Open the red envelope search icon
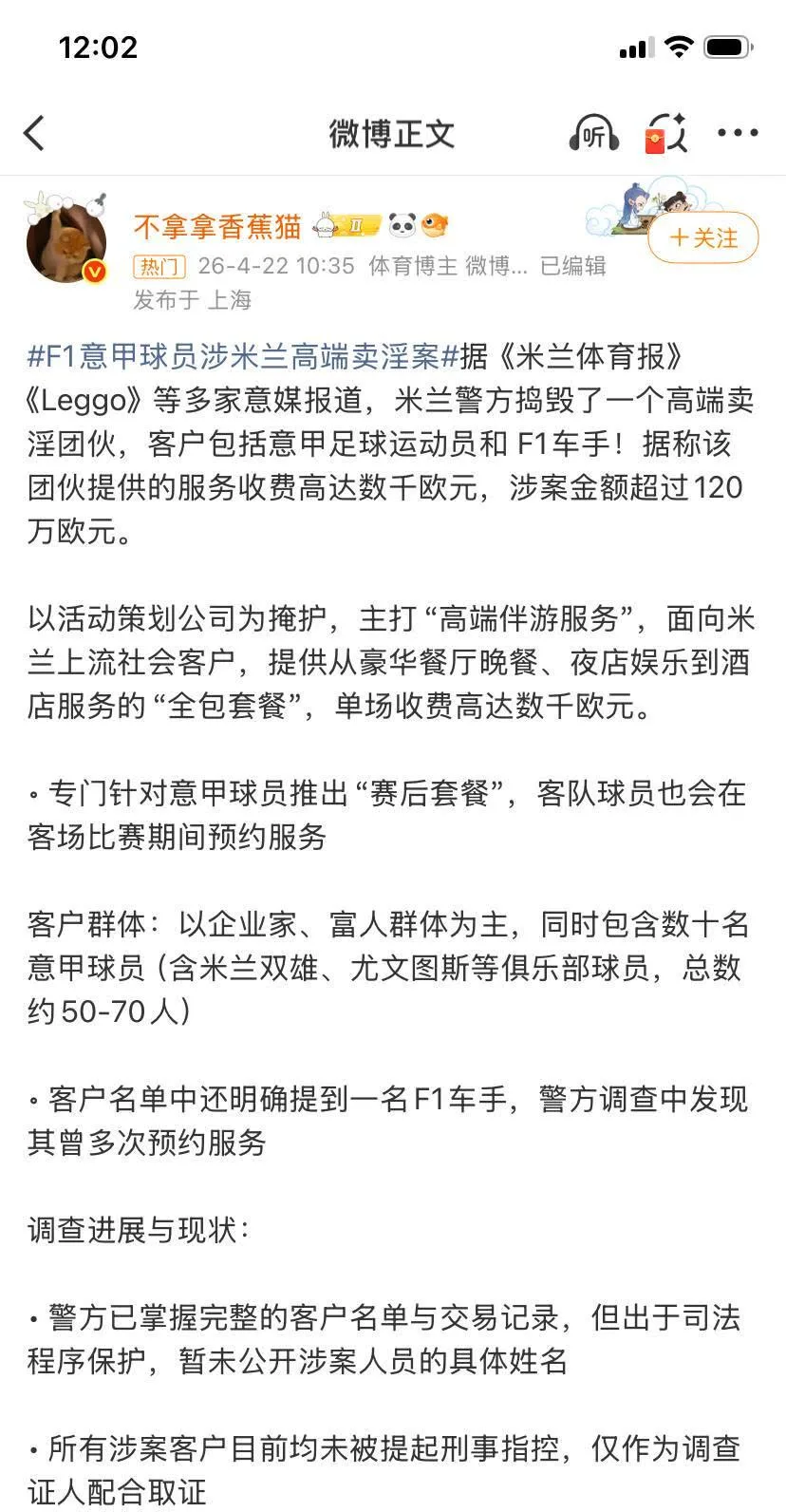The height and width of the screenshot is (1512, 786). (x=666, y=134)
